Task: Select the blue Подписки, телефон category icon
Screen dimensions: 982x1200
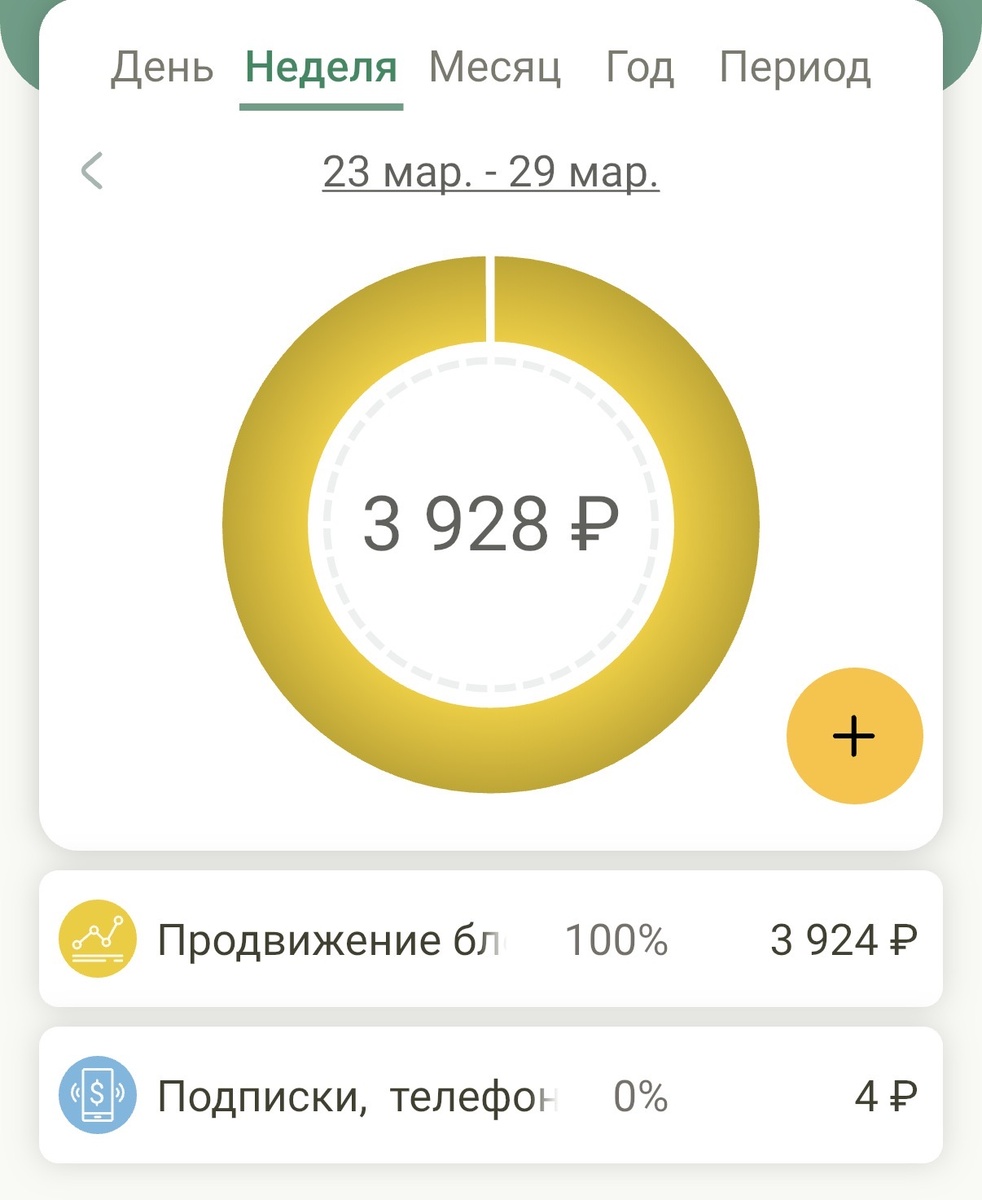Action: (x=97, y=1095)
